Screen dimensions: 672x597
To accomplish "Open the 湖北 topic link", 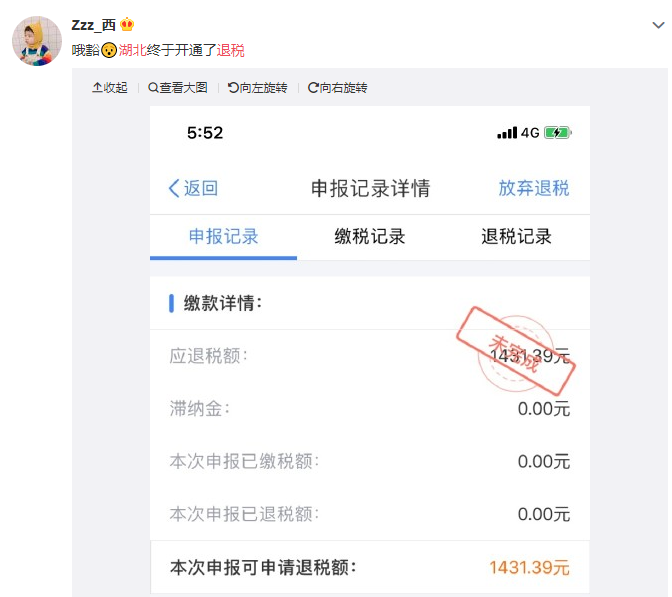I will pyautogui.click(x=132, y=50).
